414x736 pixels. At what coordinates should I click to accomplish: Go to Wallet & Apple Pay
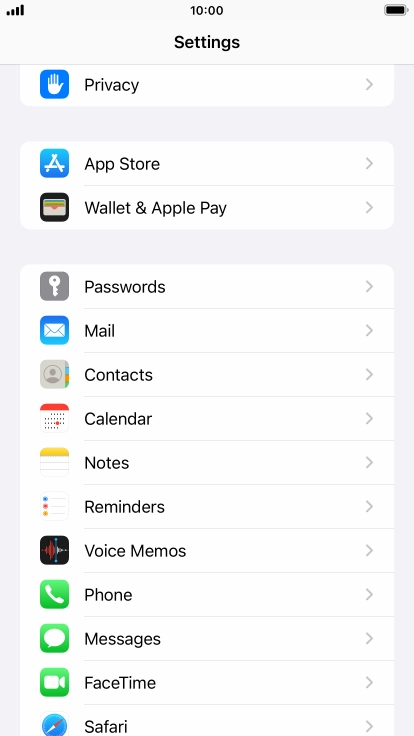[x=207, y=207]
